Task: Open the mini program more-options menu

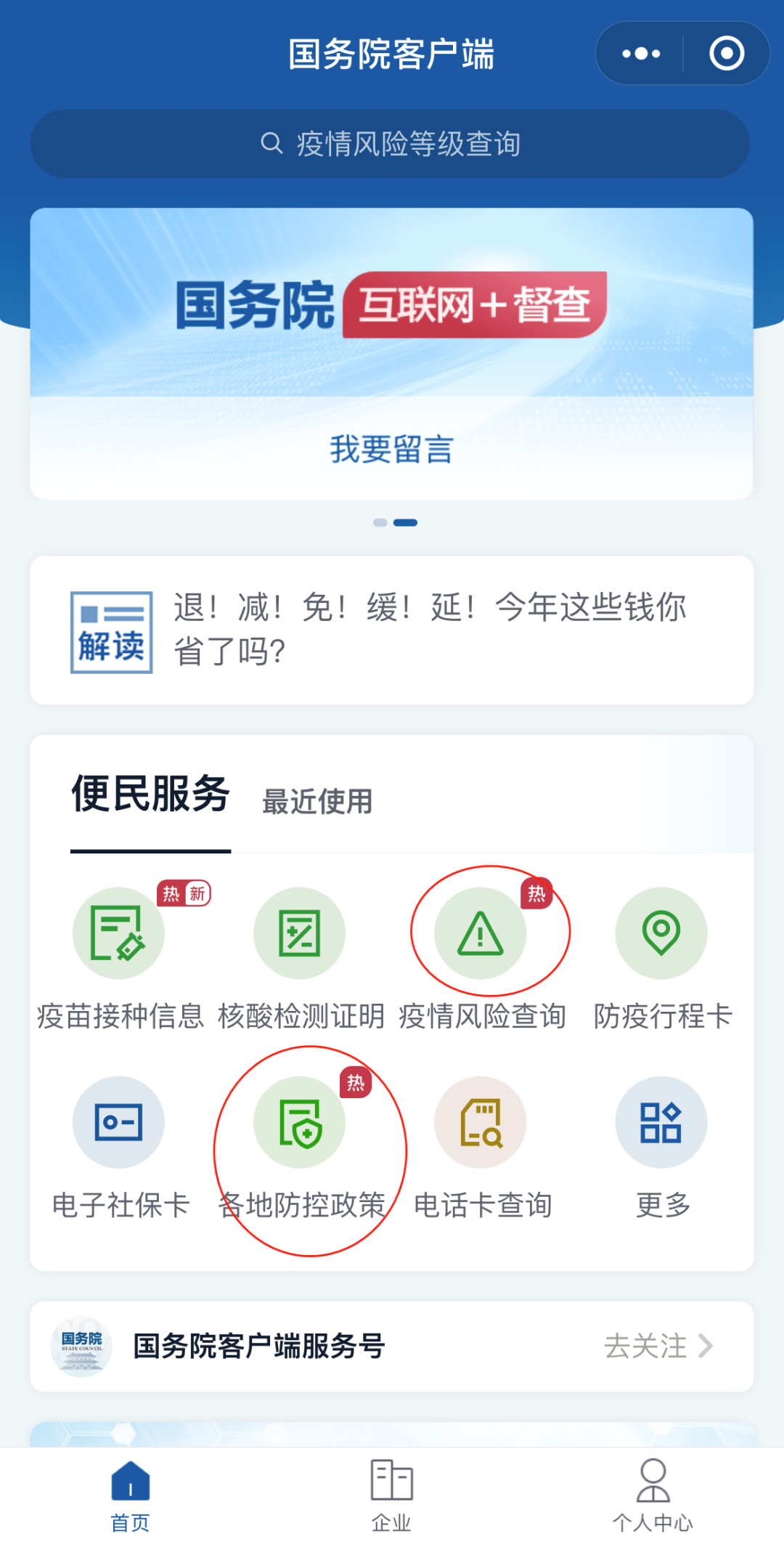Action: click(x=641, y=54)
